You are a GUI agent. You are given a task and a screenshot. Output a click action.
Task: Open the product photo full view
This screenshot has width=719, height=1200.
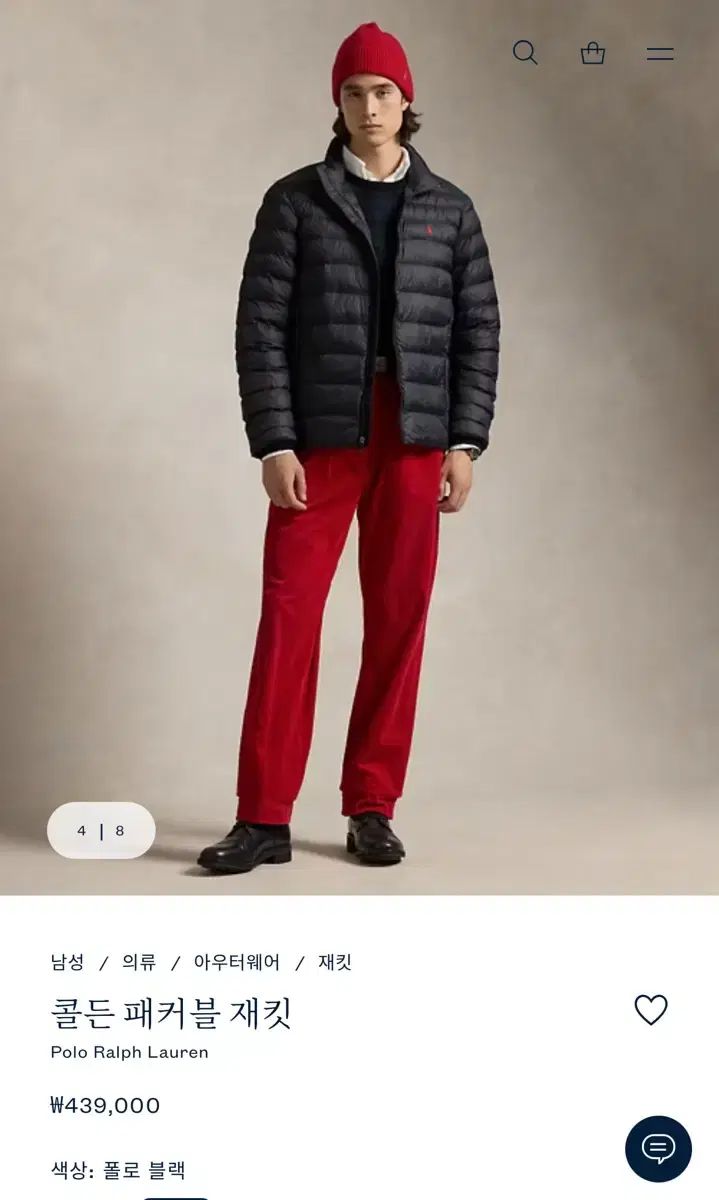pyautogui.click(x=359, y=447)
